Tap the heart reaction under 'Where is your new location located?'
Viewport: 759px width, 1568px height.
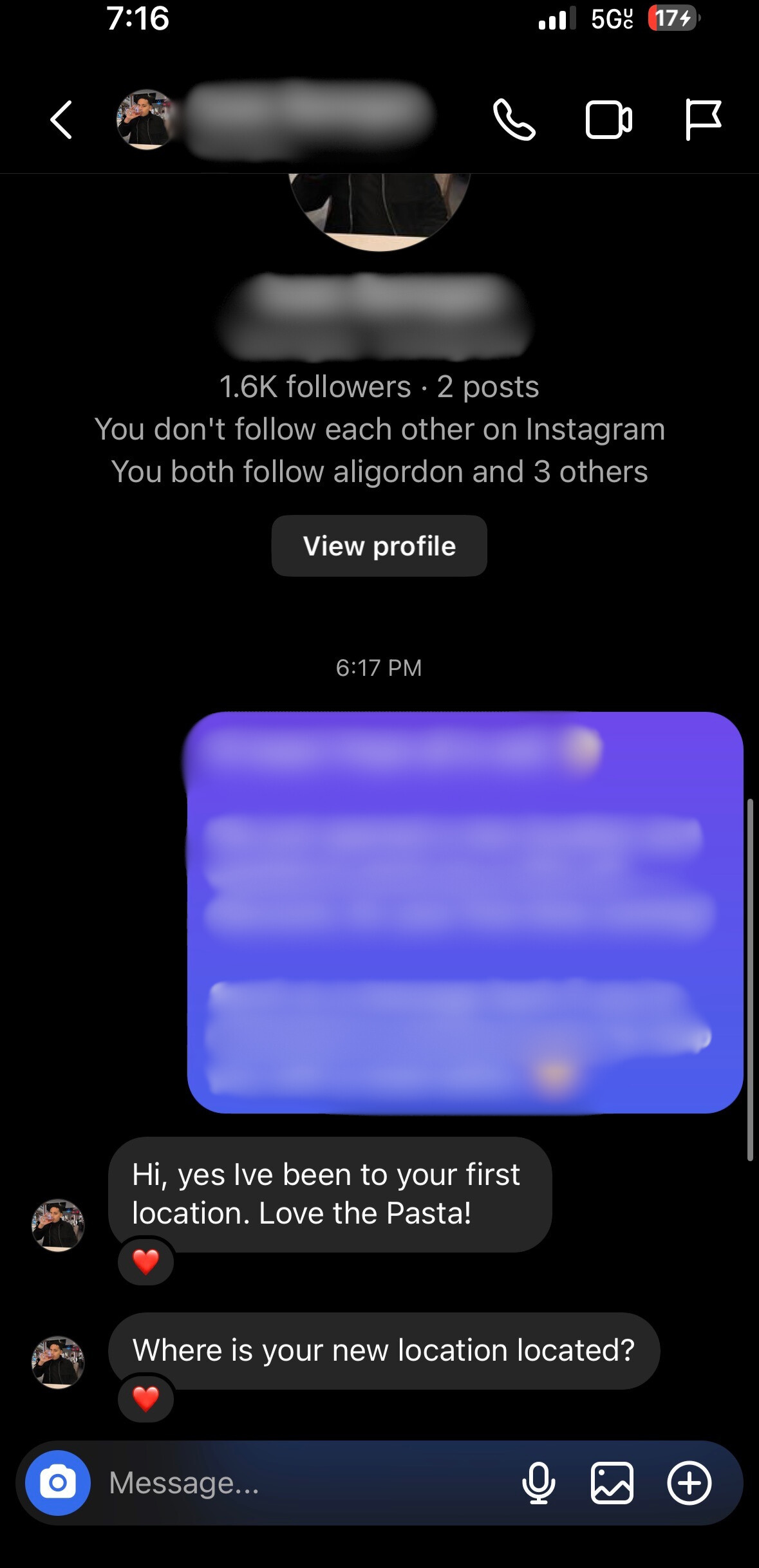click(145, 1399)
